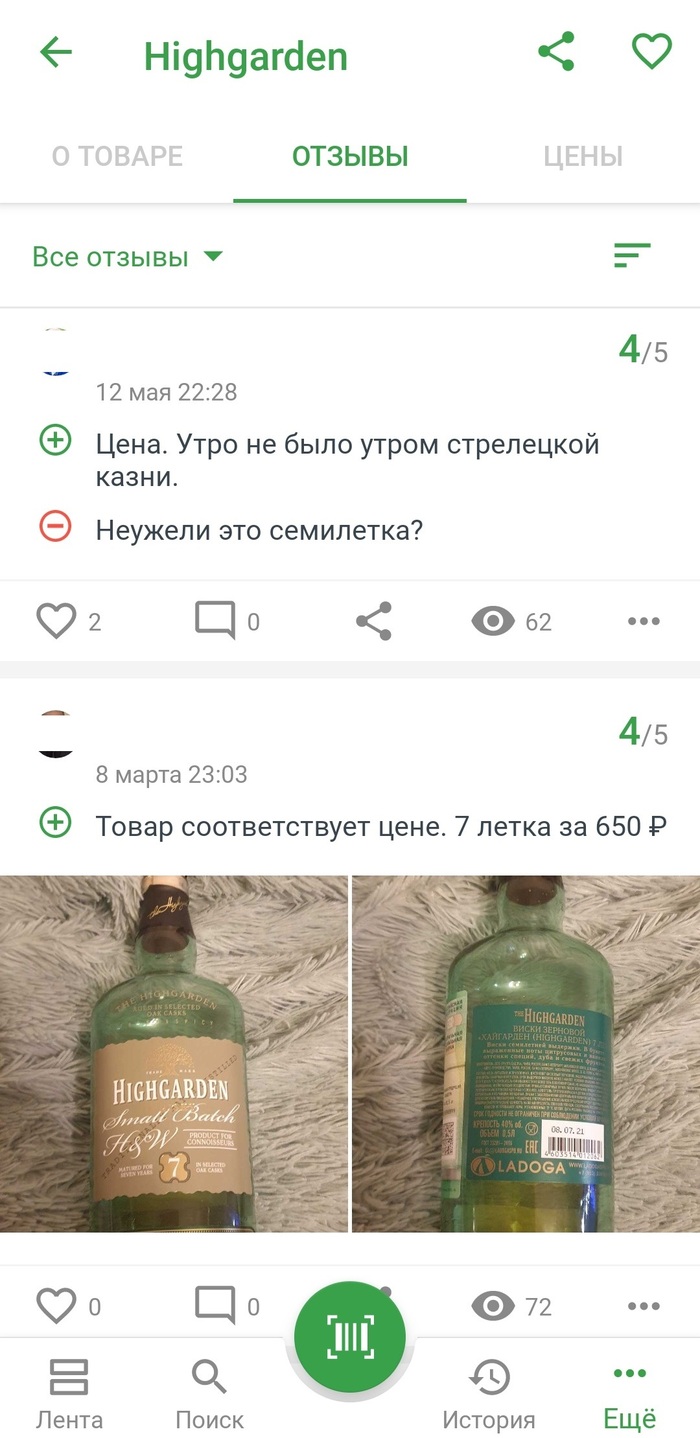
Task: Go back using the arrow icon
Action: click(56, 53)
